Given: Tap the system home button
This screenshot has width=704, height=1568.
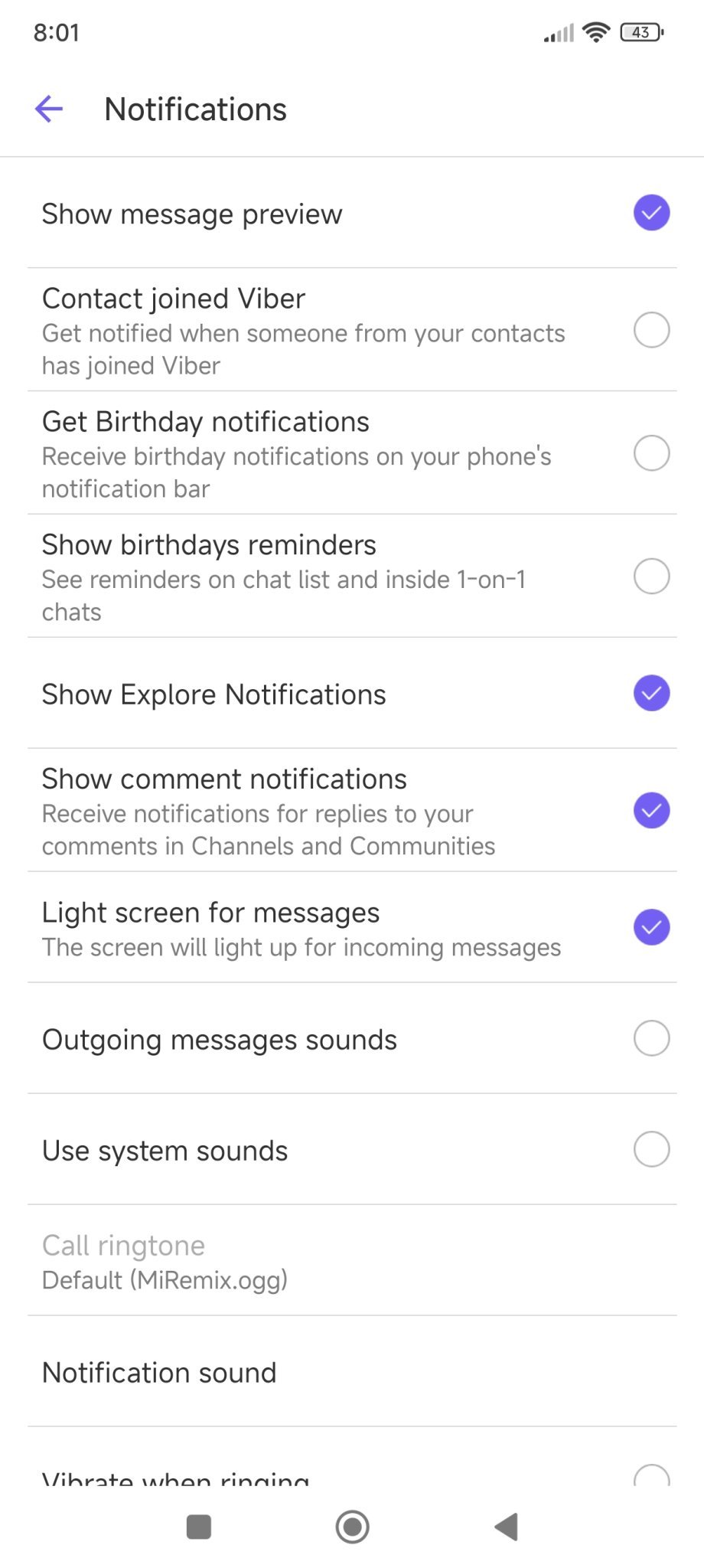Looking at the screenshot, I should pos(352,1527).
